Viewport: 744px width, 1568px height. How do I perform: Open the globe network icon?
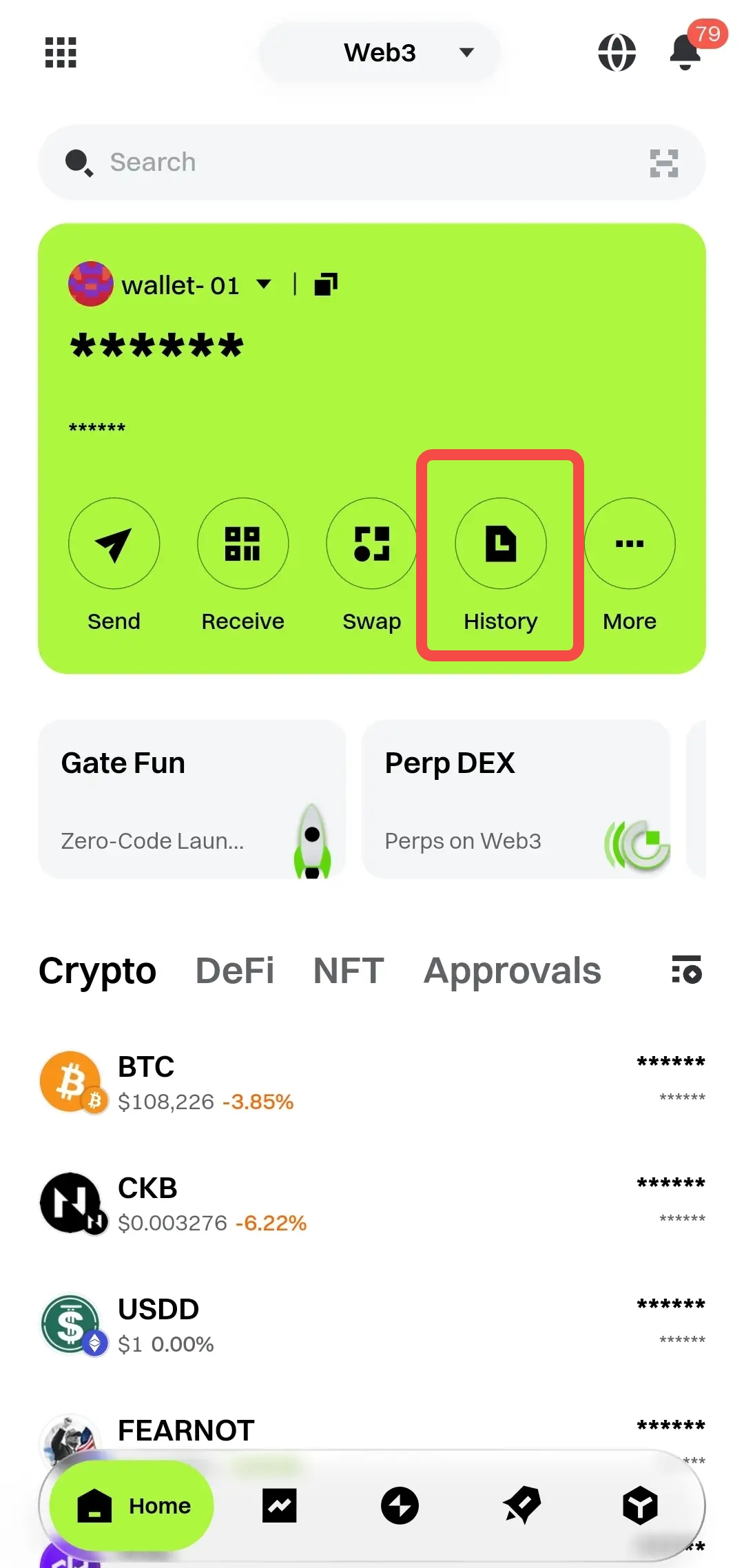point(617,52)
